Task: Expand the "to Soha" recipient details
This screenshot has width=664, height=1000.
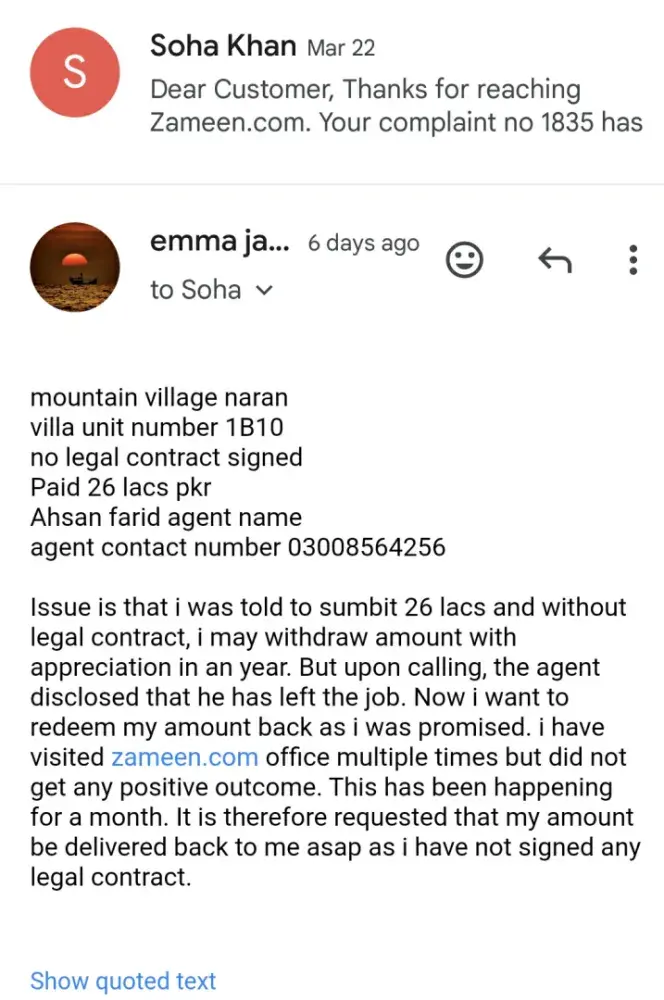Action: 264,291
